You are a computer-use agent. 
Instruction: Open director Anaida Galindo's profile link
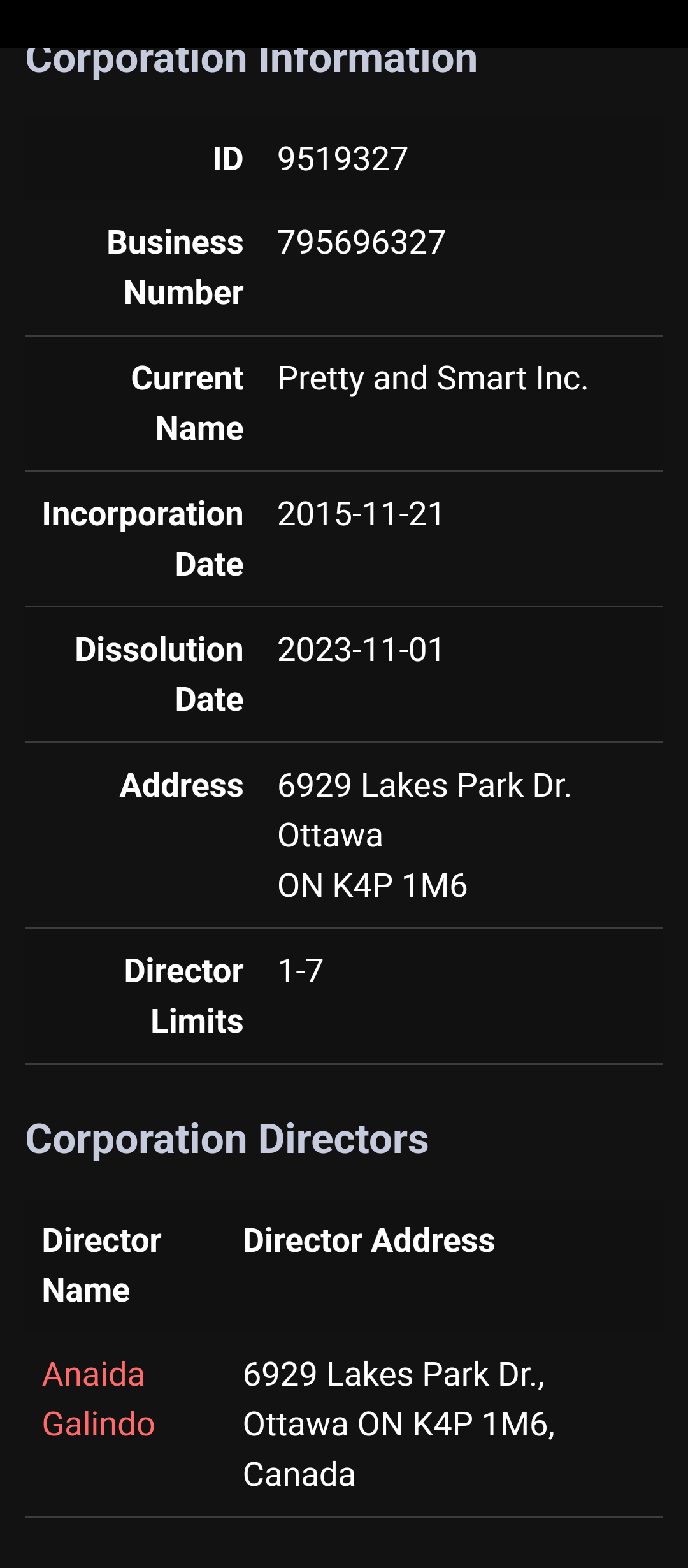pos(99,1398)
